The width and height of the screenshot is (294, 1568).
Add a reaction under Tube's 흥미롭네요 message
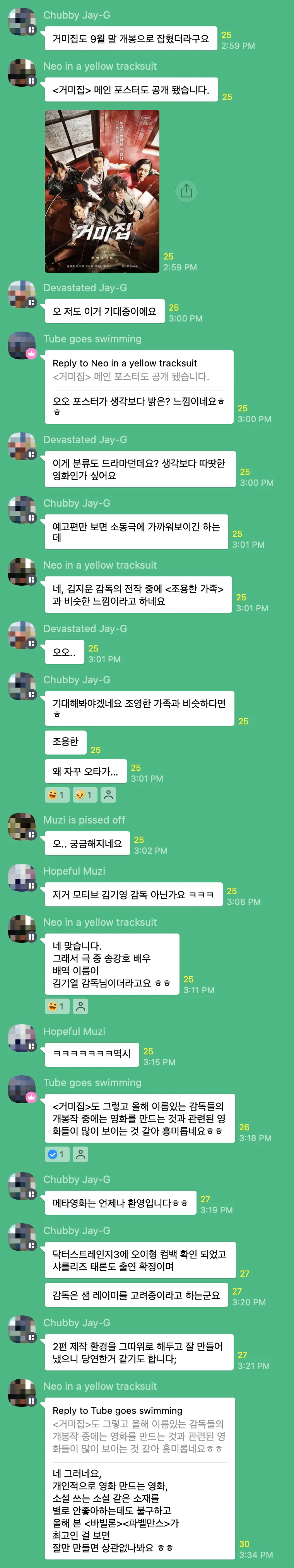pos(80,1155)
